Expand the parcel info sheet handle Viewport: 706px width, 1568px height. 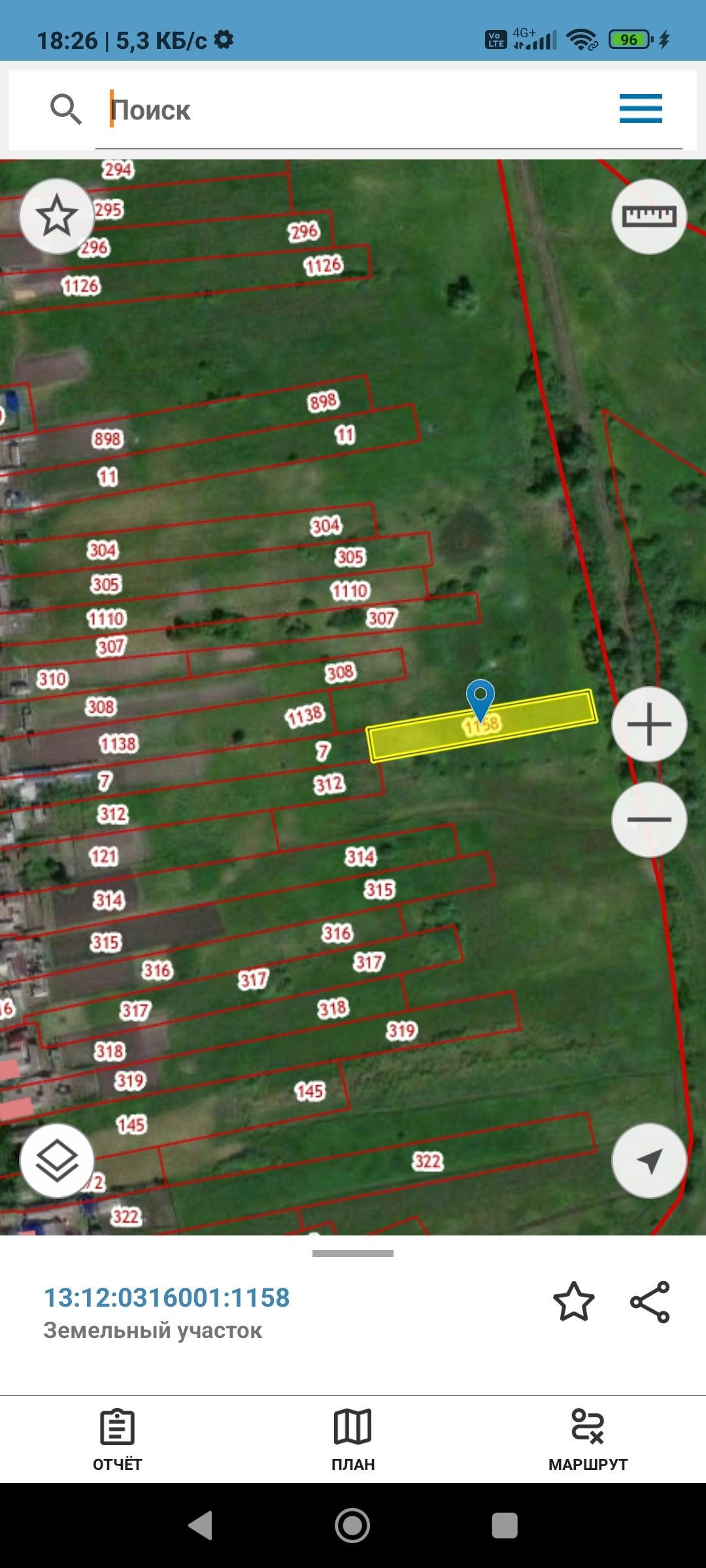point(353,1253)
